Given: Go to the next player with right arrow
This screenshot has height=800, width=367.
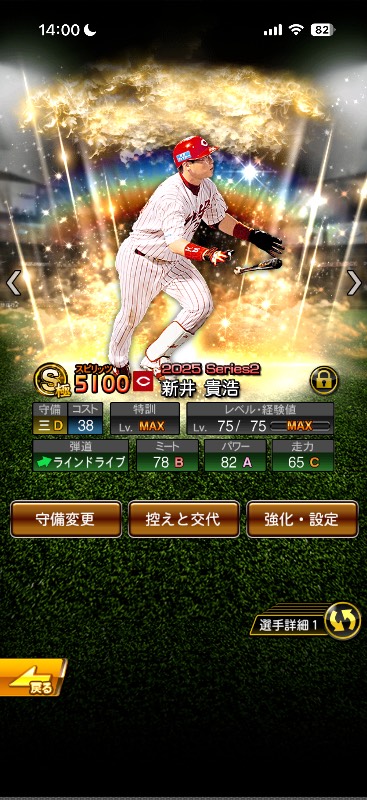Looking at the screenshot, I should [x=354, y=283].
